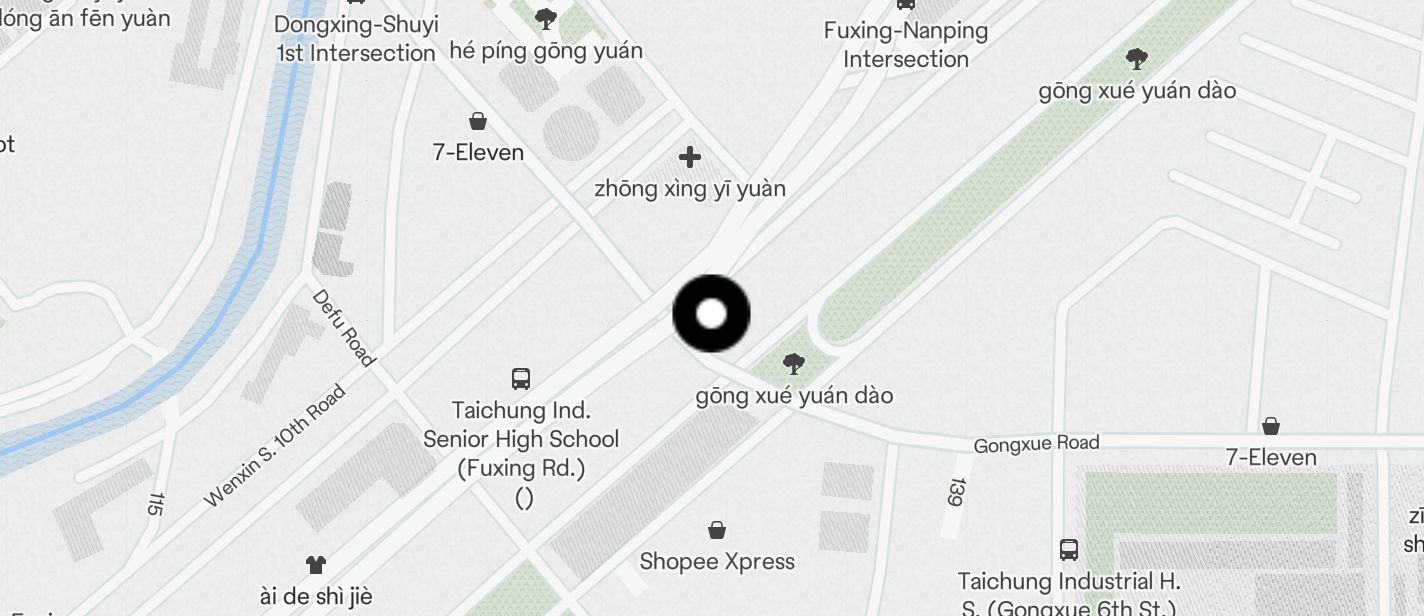
Task: Open the ài de shì jiè clothing store marker
Action: click(x=316, y=565)
